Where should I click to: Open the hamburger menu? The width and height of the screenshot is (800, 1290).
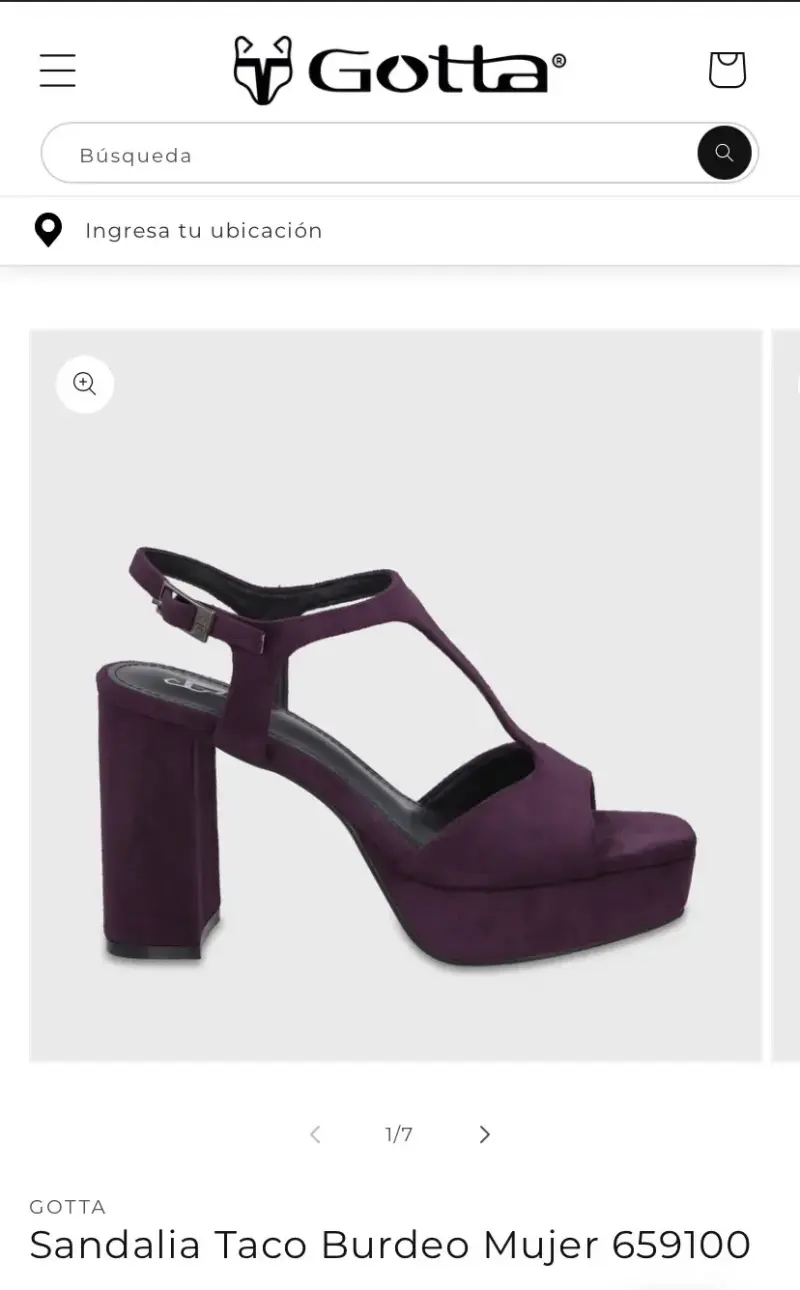(x=58, y=70)
